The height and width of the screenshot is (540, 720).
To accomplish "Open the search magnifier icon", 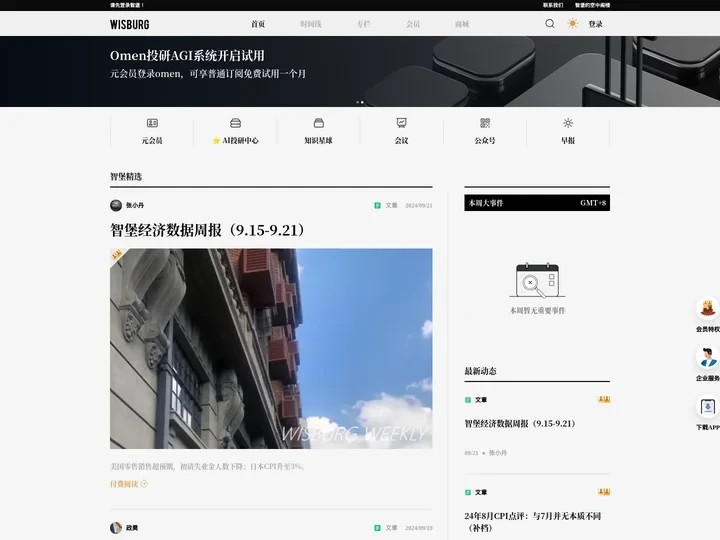I will pos(550,23).
